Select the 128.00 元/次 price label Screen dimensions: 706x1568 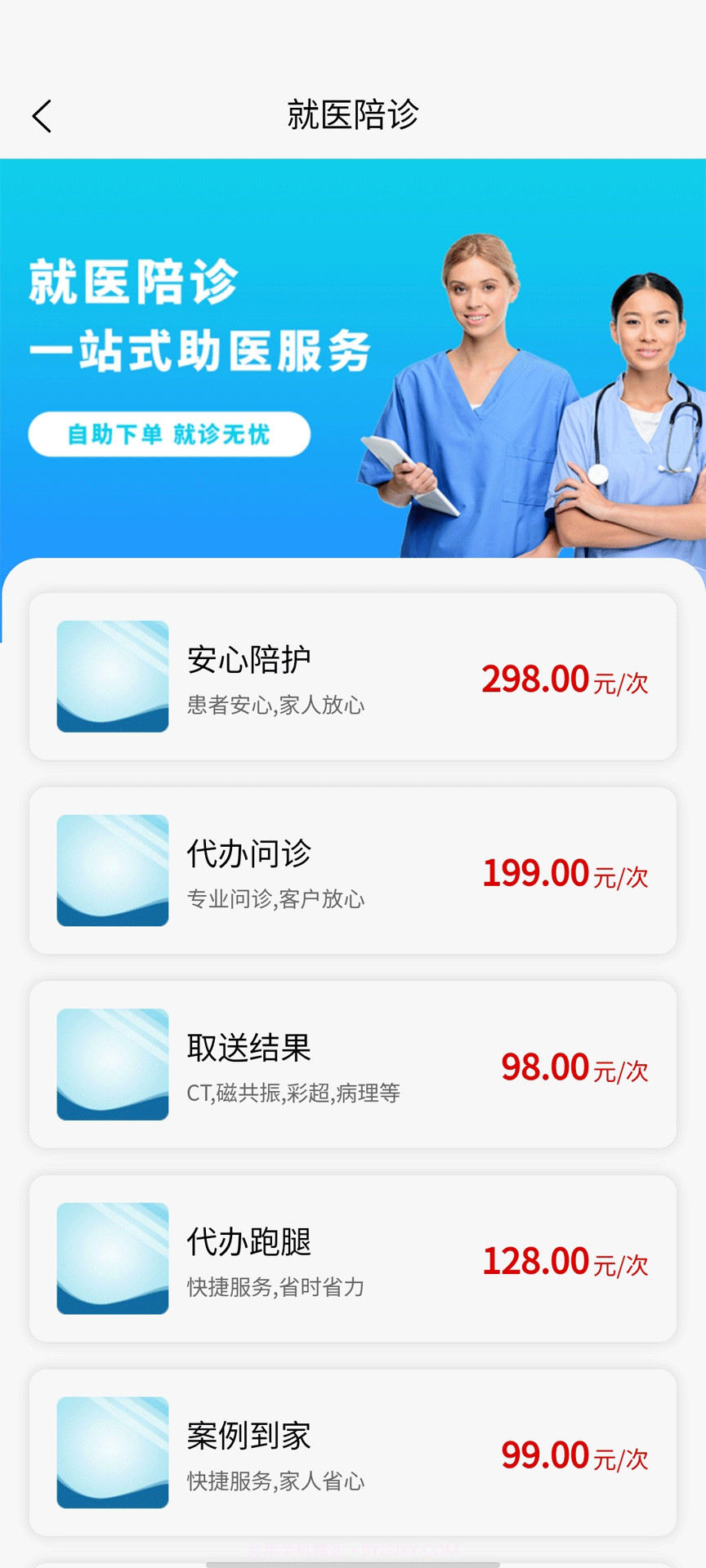pos(564,1260)
